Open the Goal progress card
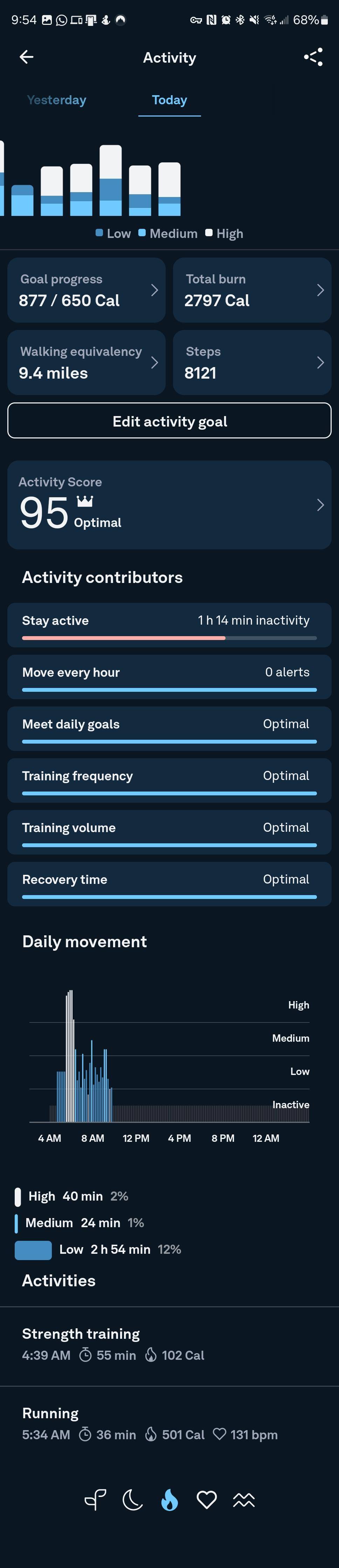The height and width of the screenshot is (1568, 339). [x=87, y=290]
